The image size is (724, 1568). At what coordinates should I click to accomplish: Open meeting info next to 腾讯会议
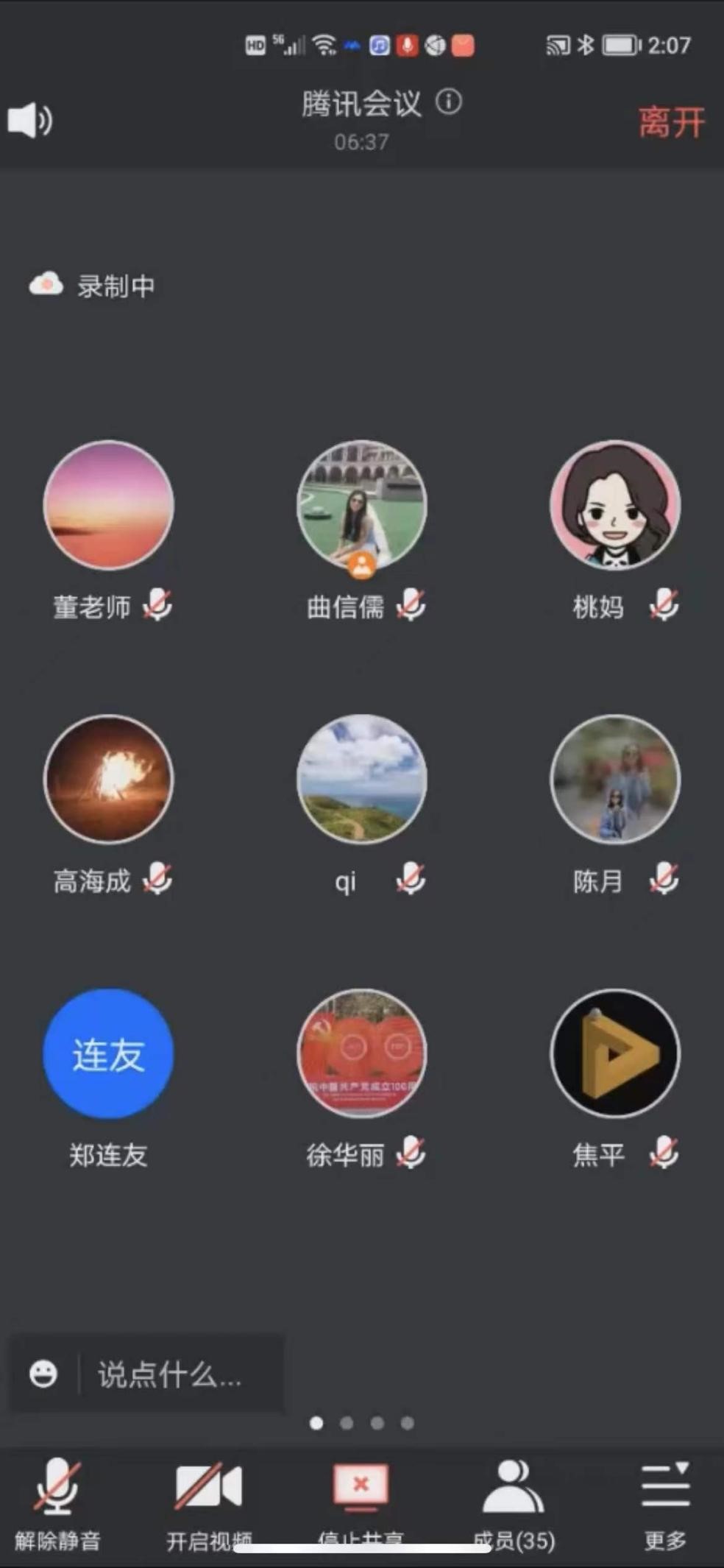pos(449,102)
